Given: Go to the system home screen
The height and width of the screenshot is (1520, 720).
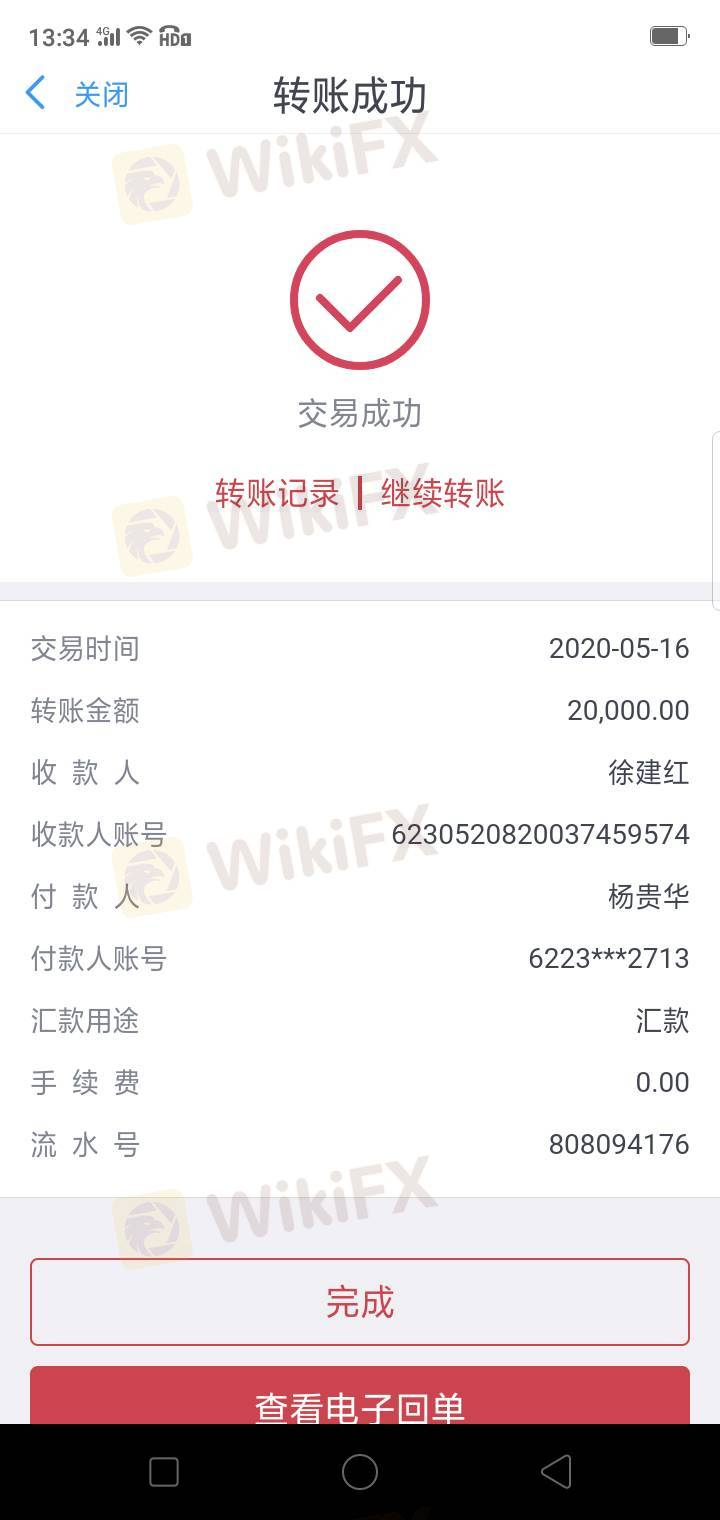Looking at the screenshot, I should click(x=360, y=1472).
